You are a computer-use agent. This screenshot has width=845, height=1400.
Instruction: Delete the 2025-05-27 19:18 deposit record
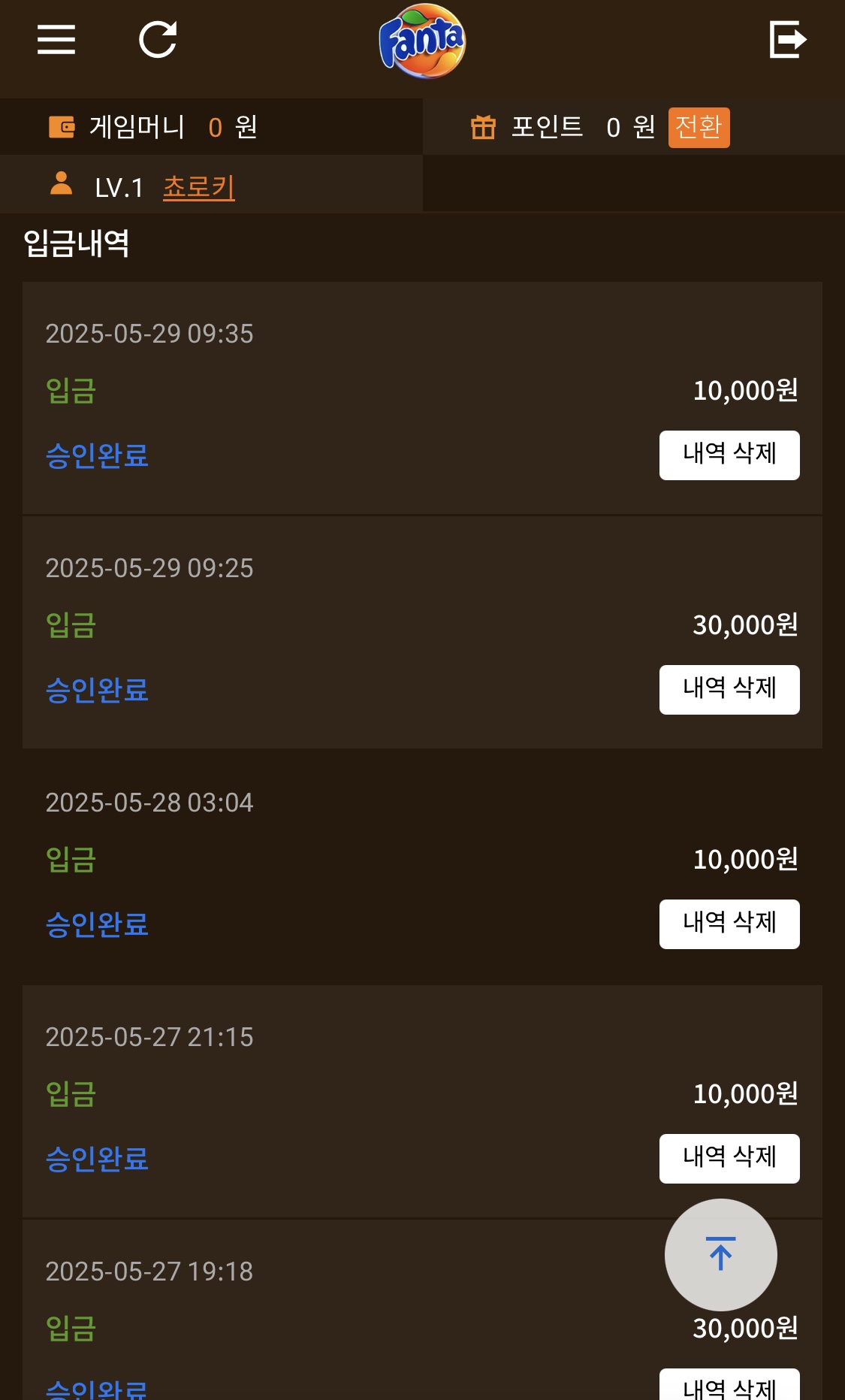click(729, 1385)
